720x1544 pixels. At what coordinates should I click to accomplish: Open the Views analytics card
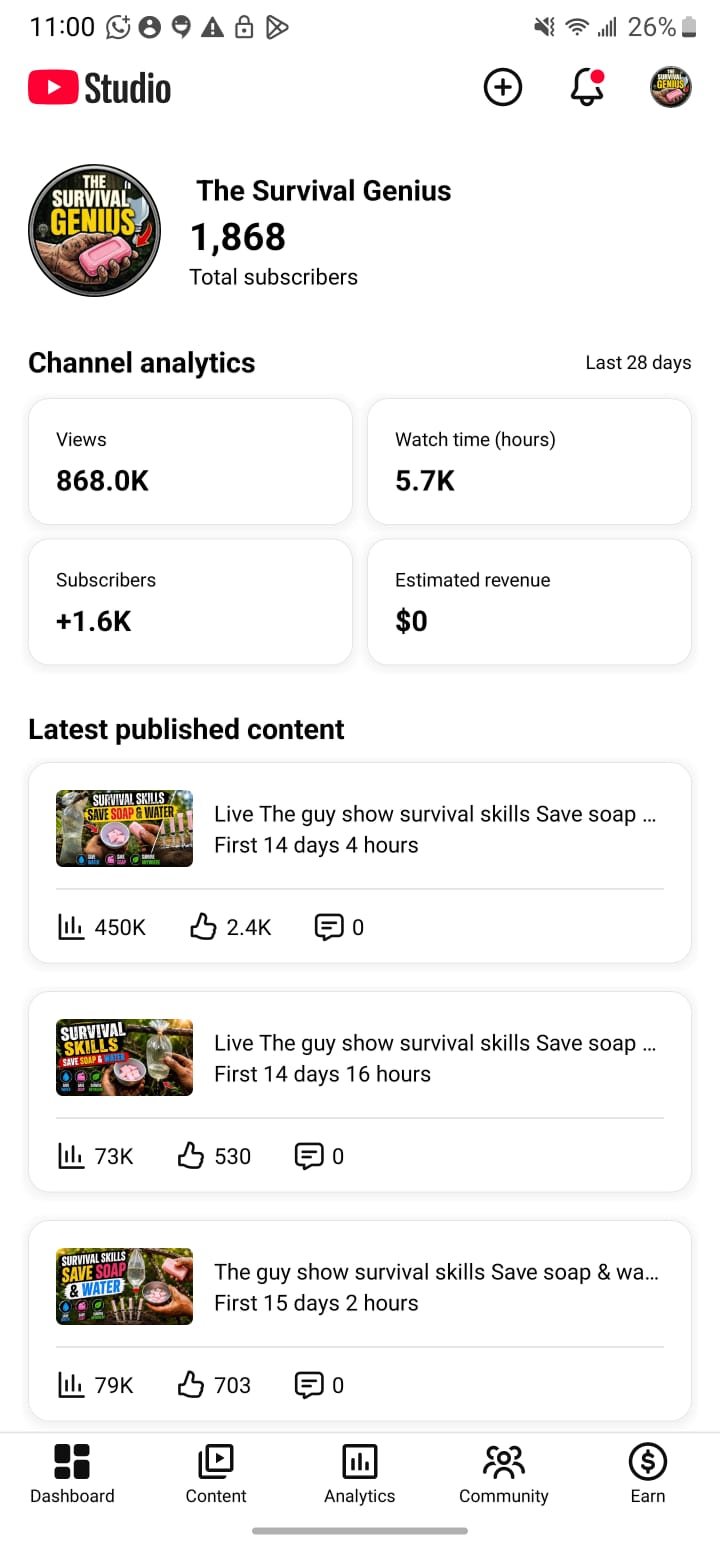190,461
